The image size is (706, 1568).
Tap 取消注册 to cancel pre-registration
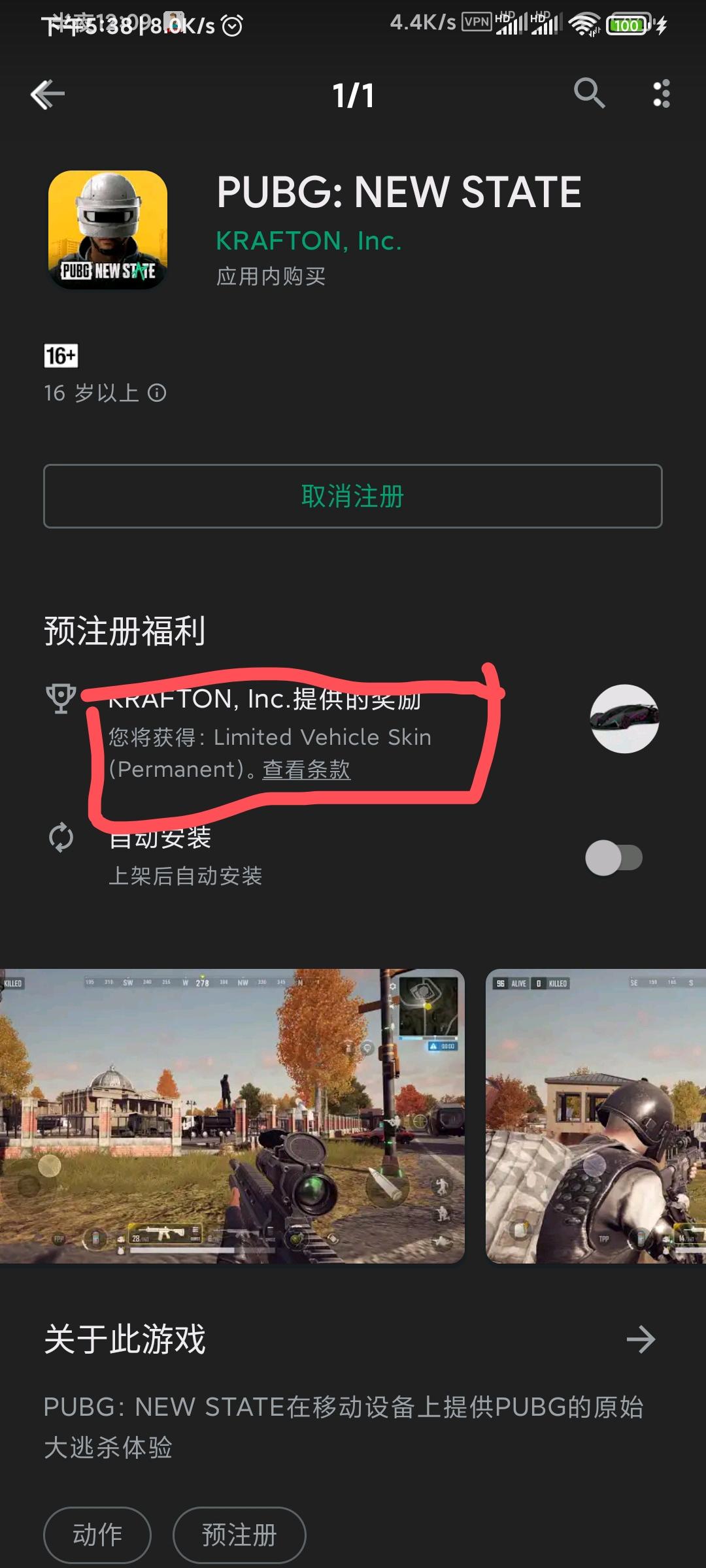pyautogui.click(x=353, y=497)
